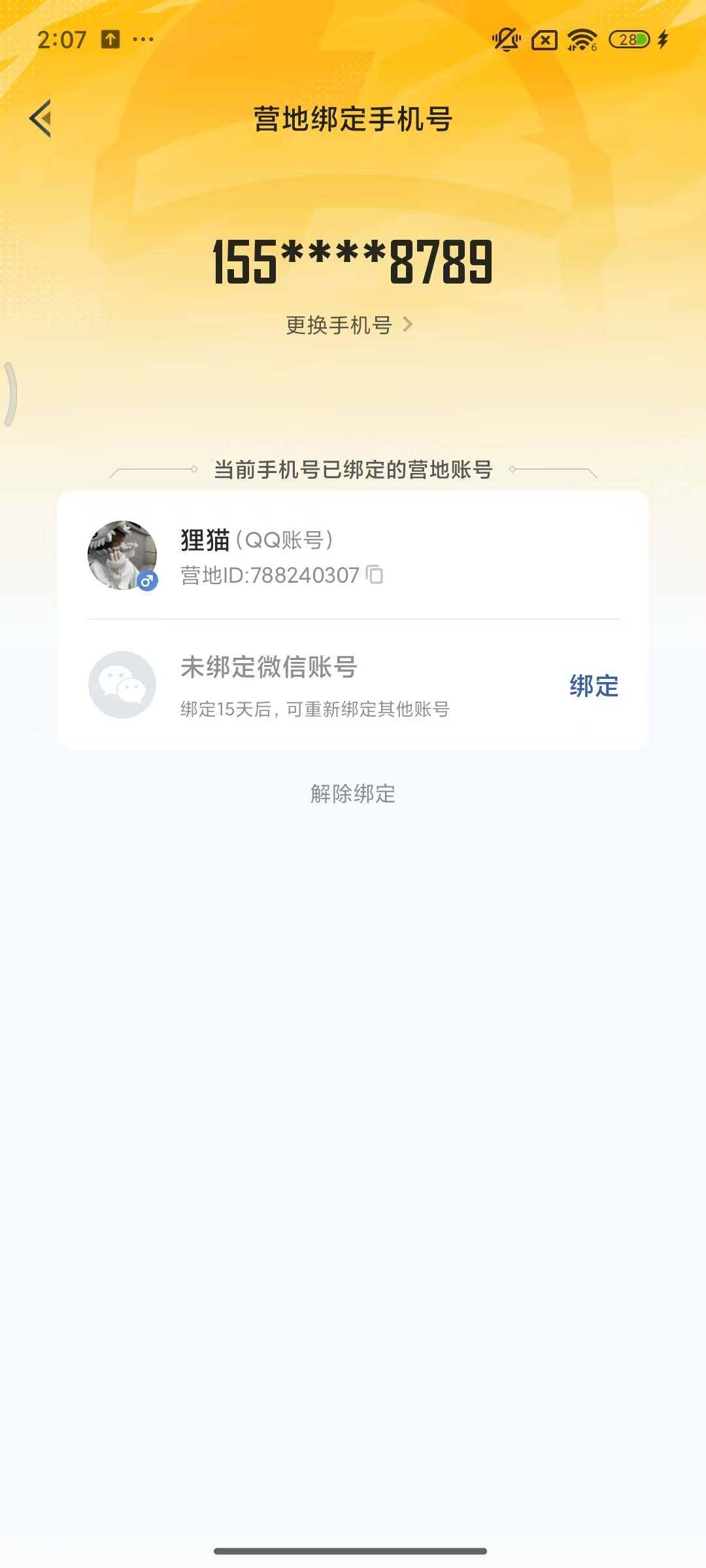Tap the back arrow to return
Screen dimensions: 706x1568
click(x=41, y=118)
